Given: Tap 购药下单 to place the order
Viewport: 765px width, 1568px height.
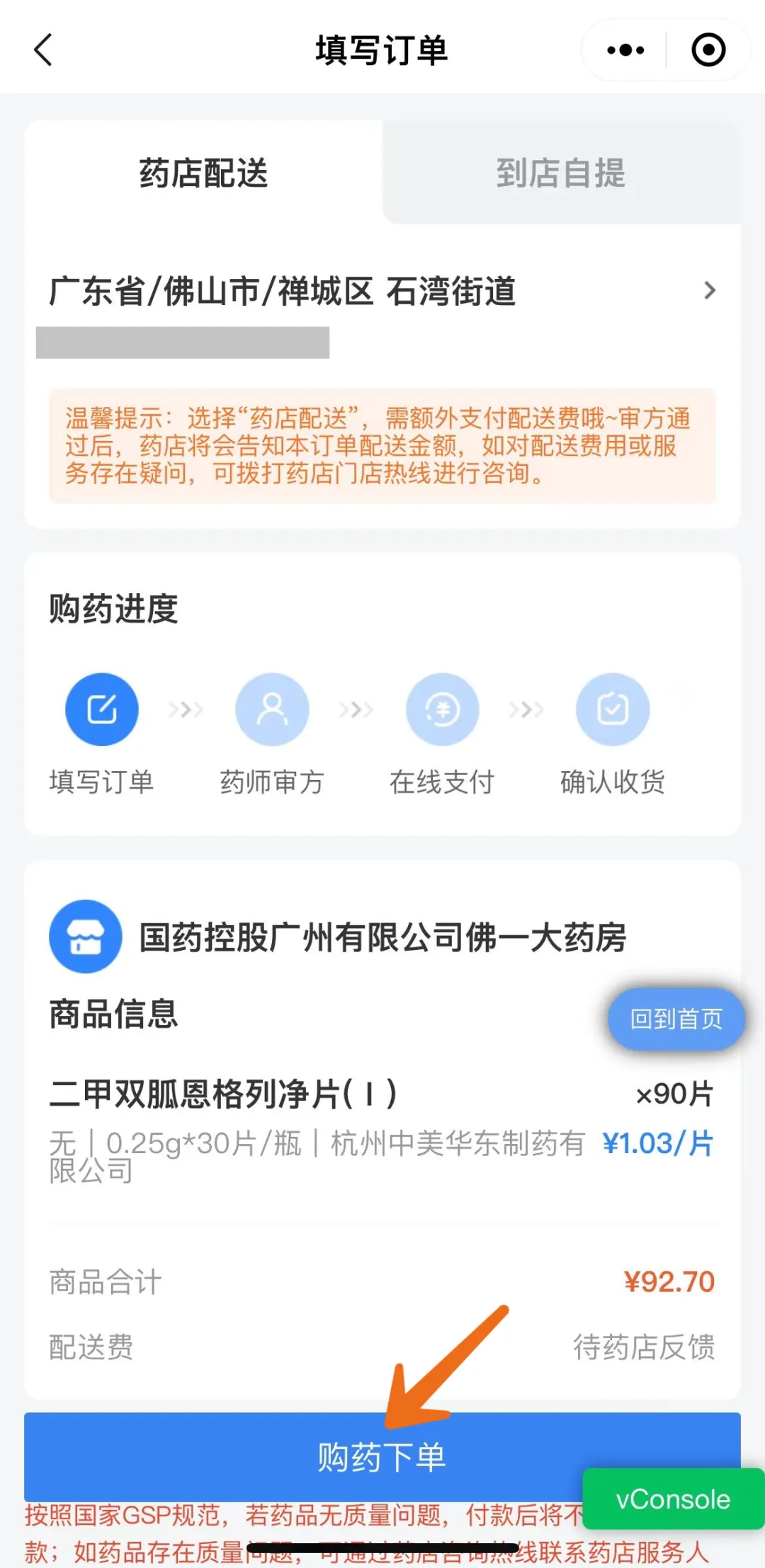Looking at the screenshot, I should pyautogui.click(x=382, y=1458).
